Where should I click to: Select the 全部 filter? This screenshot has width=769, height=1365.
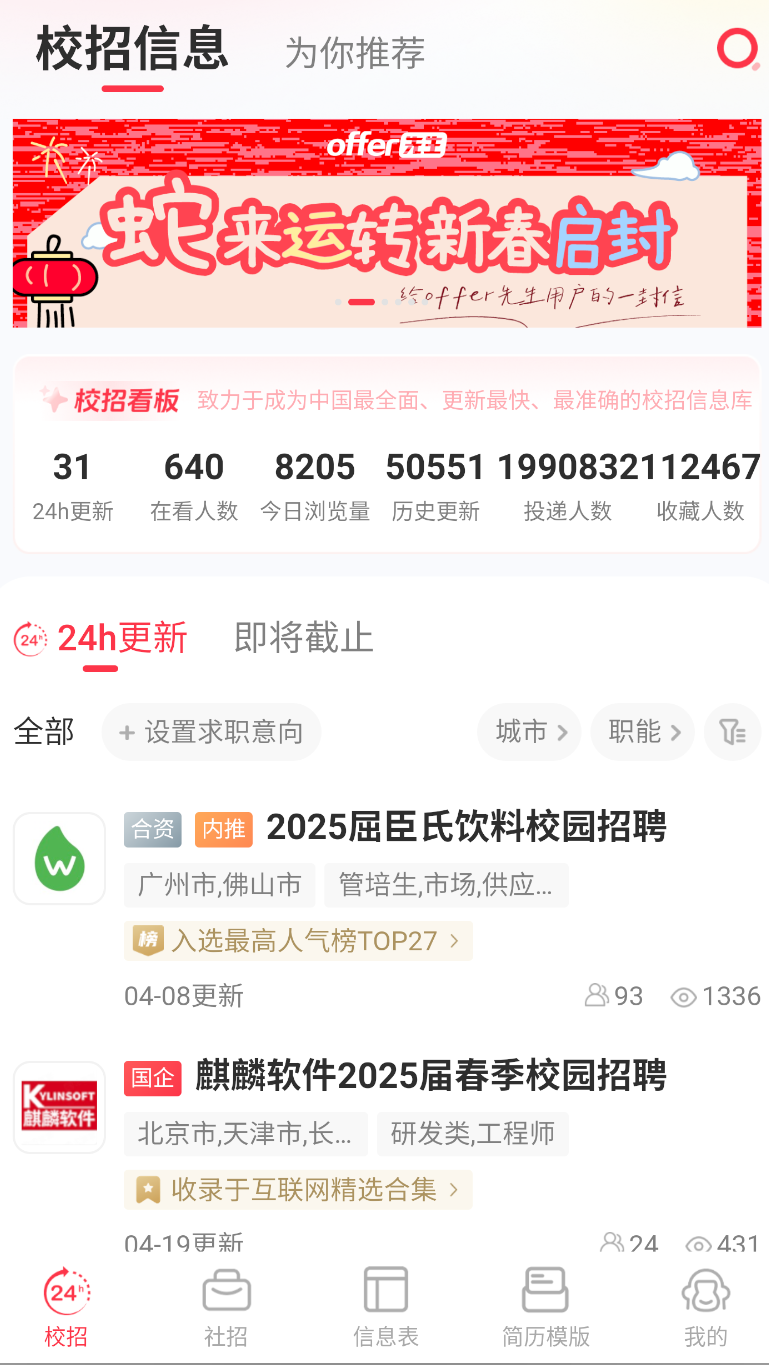pos(44,732)
